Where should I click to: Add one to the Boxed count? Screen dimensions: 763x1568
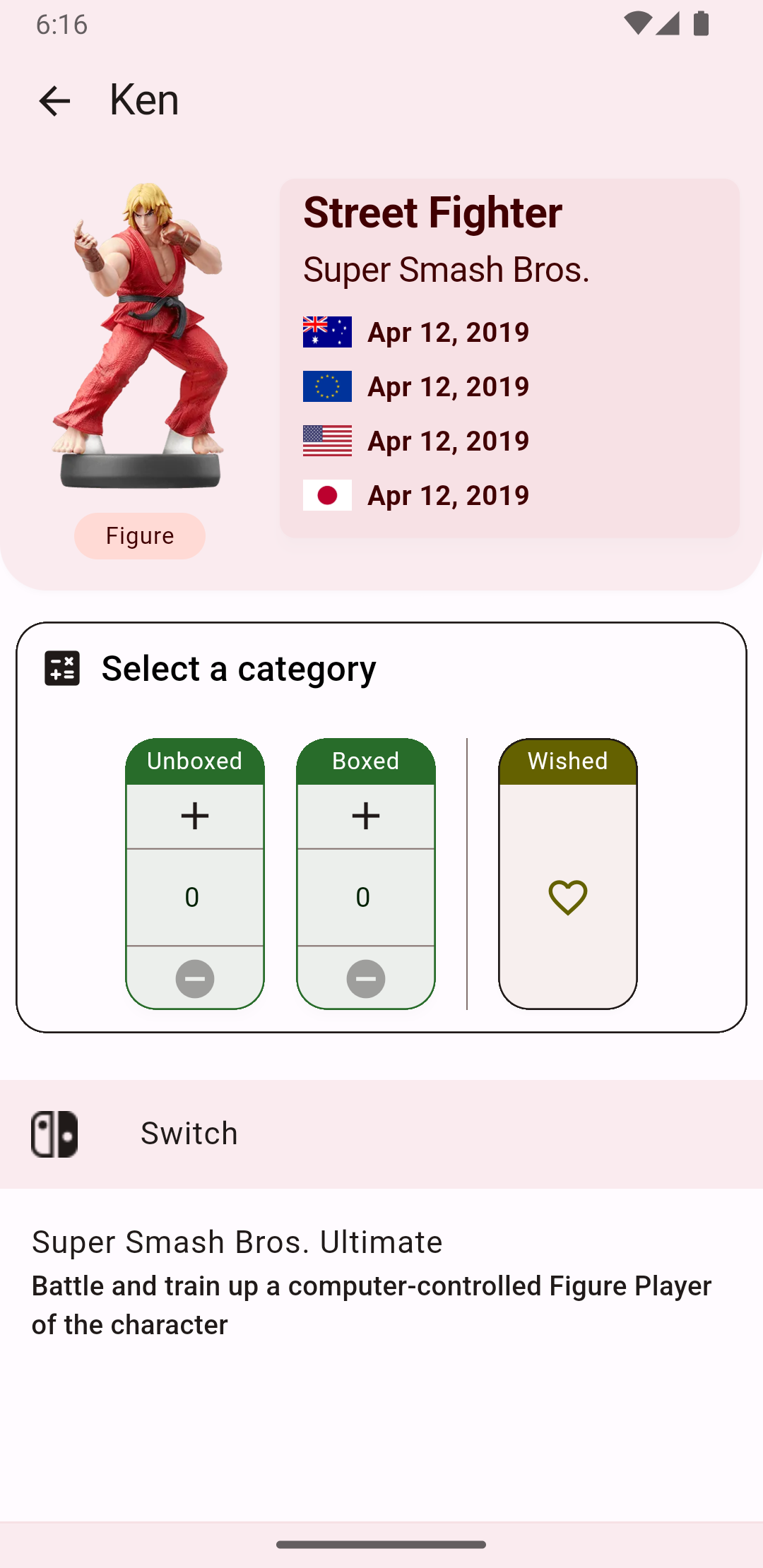pyautogui.click(x=366, y=816)
